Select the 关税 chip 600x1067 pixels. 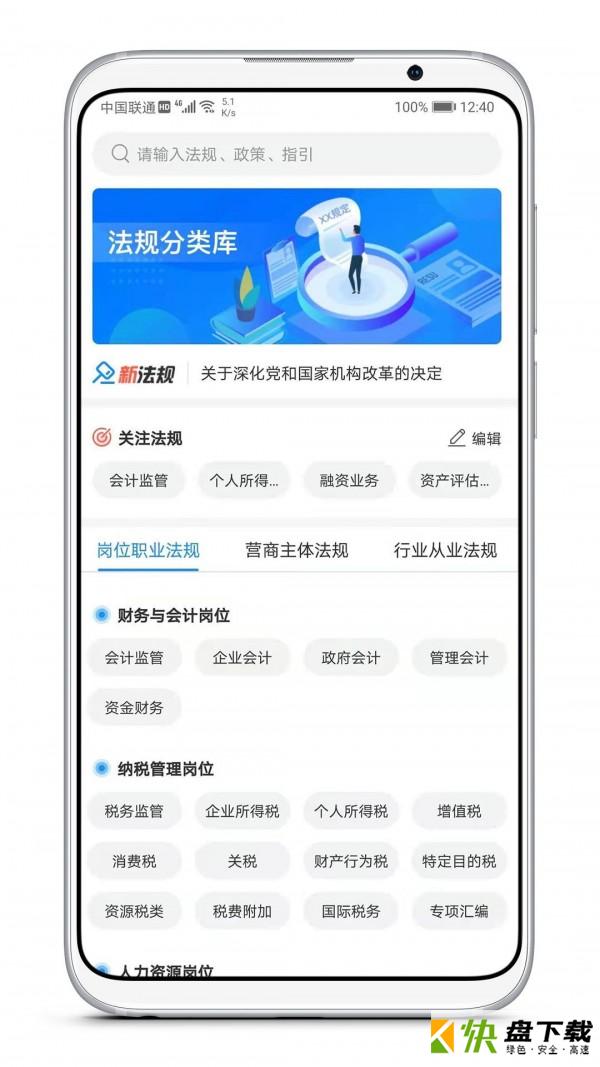tap(242, 861)
